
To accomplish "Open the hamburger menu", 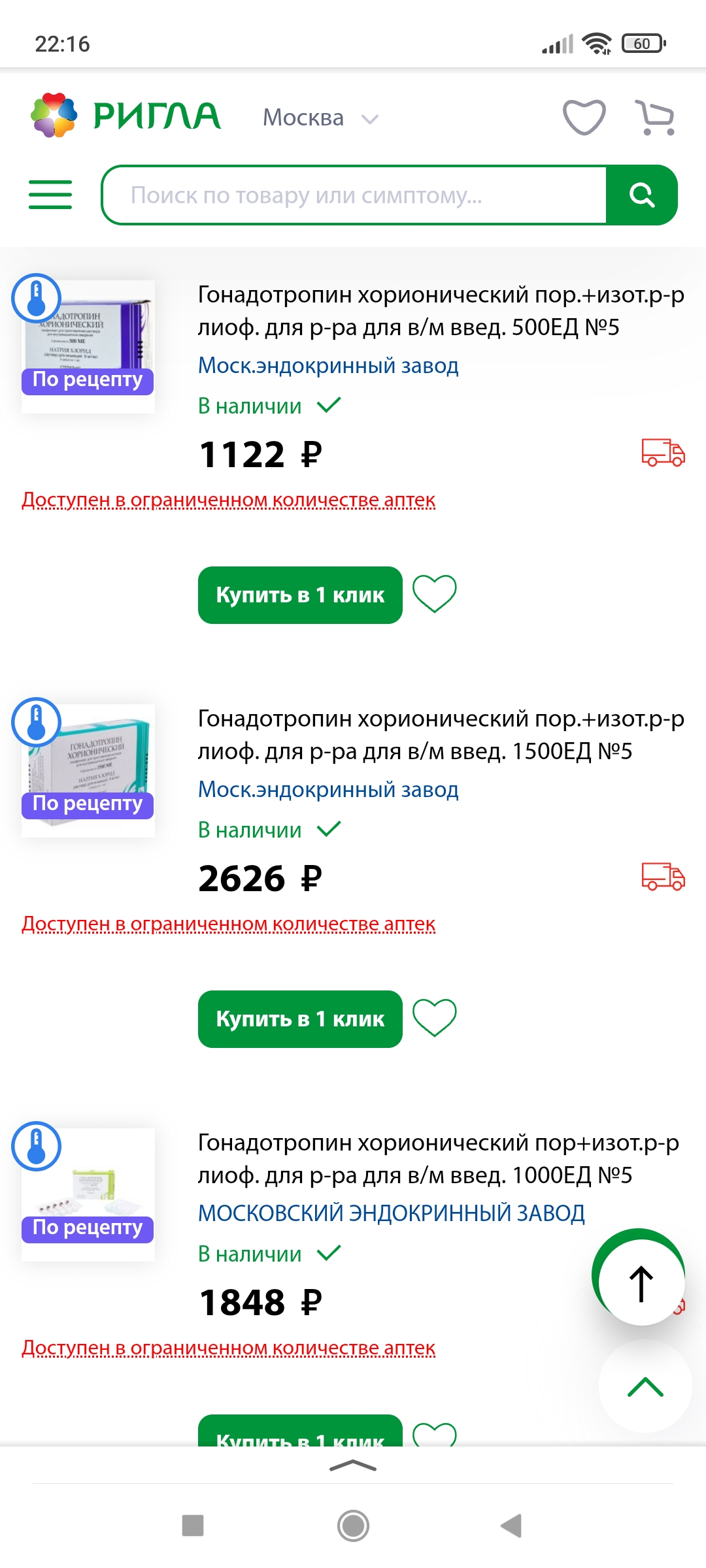I will pos(50,195).
